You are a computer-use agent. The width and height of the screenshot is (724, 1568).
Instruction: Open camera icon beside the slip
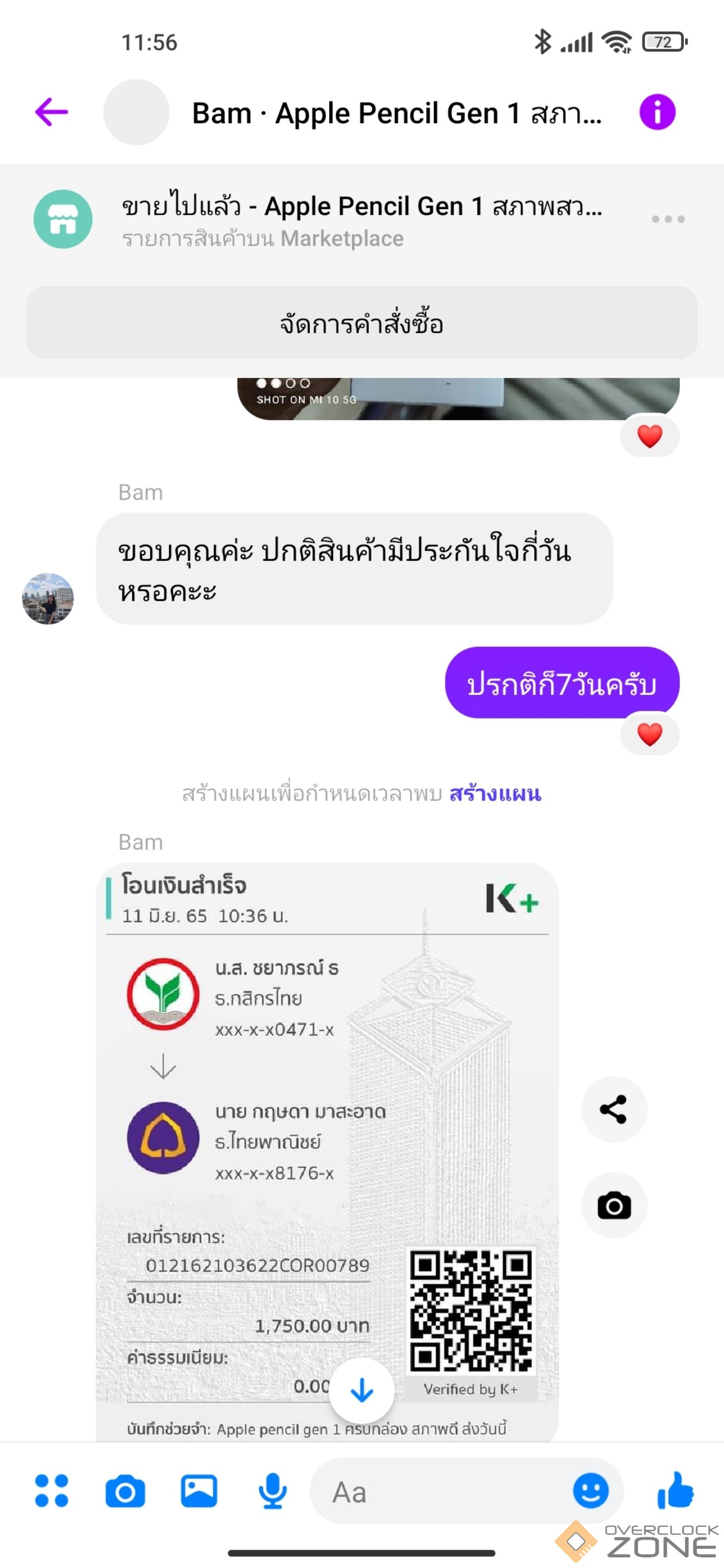613,1205
